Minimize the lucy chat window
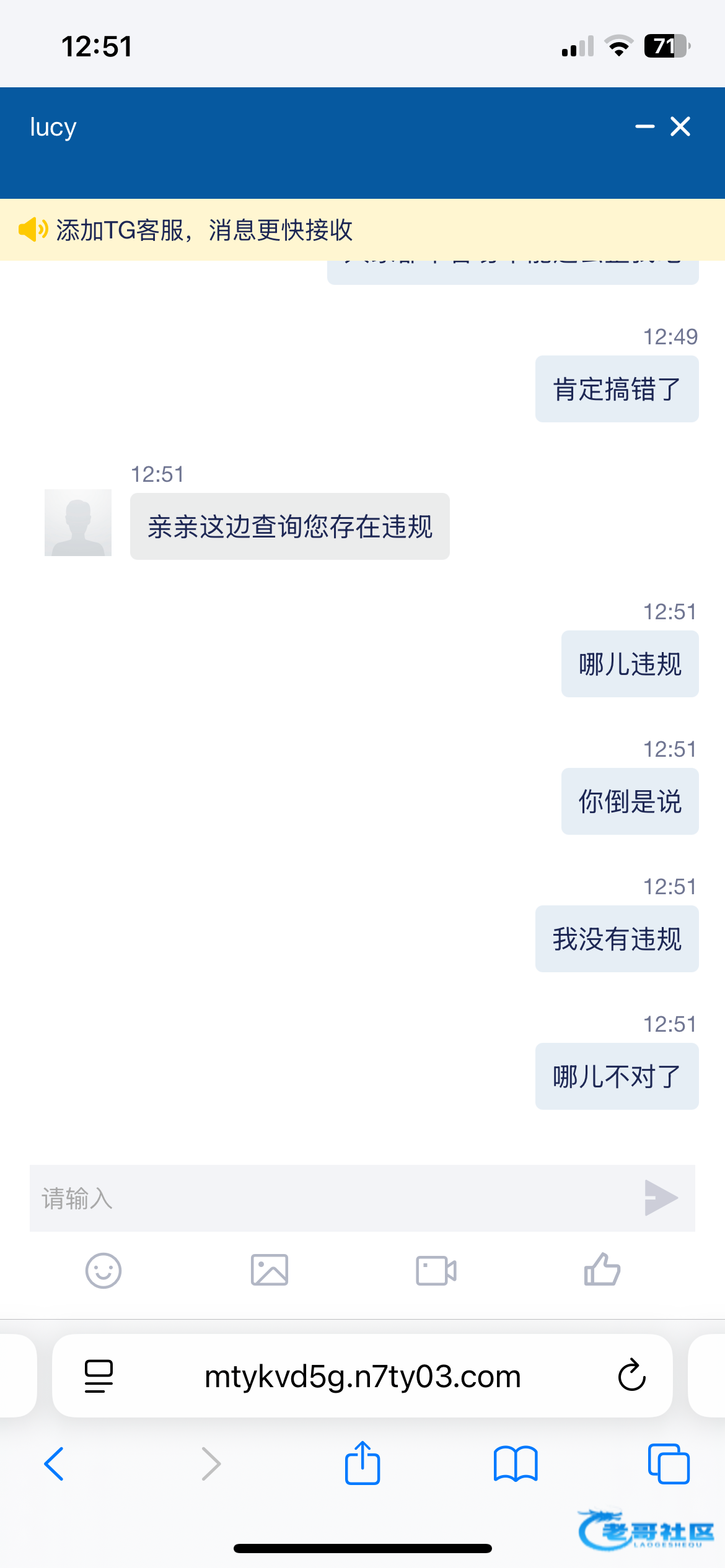Viewport: 725px width, 1568px height. (644, 127)
